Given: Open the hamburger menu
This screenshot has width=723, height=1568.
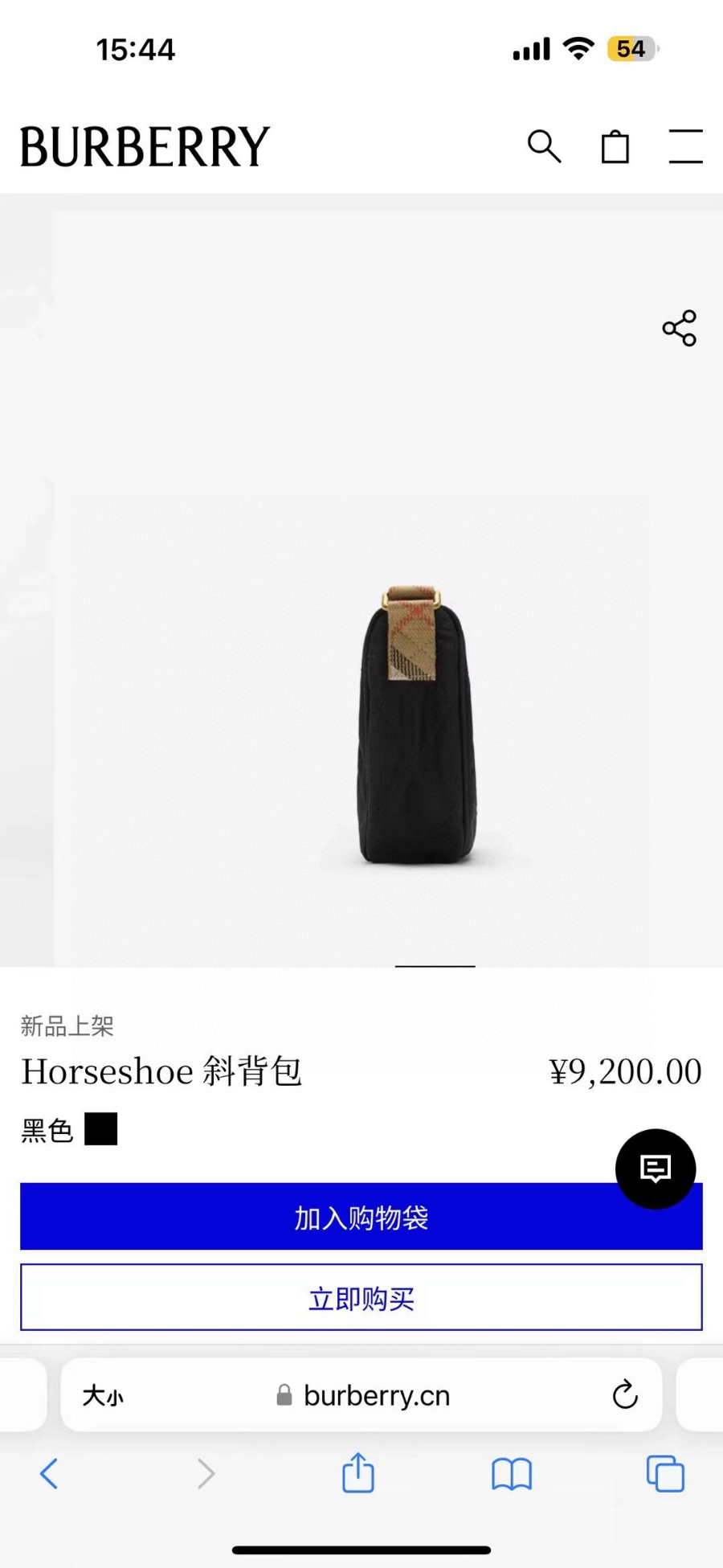Looking at the screenshot, I should (x=685, y=146).
